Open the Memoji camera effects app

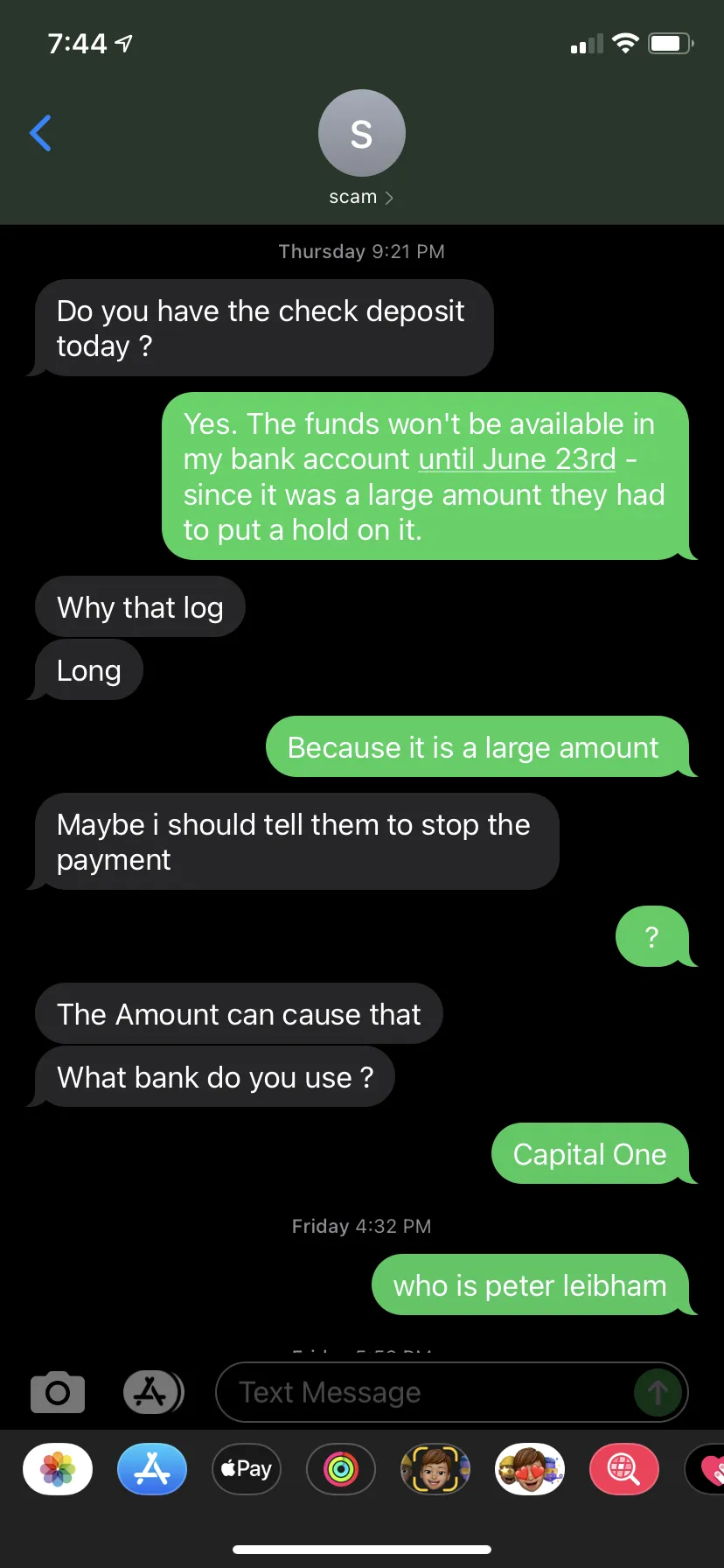(435, 1469)
